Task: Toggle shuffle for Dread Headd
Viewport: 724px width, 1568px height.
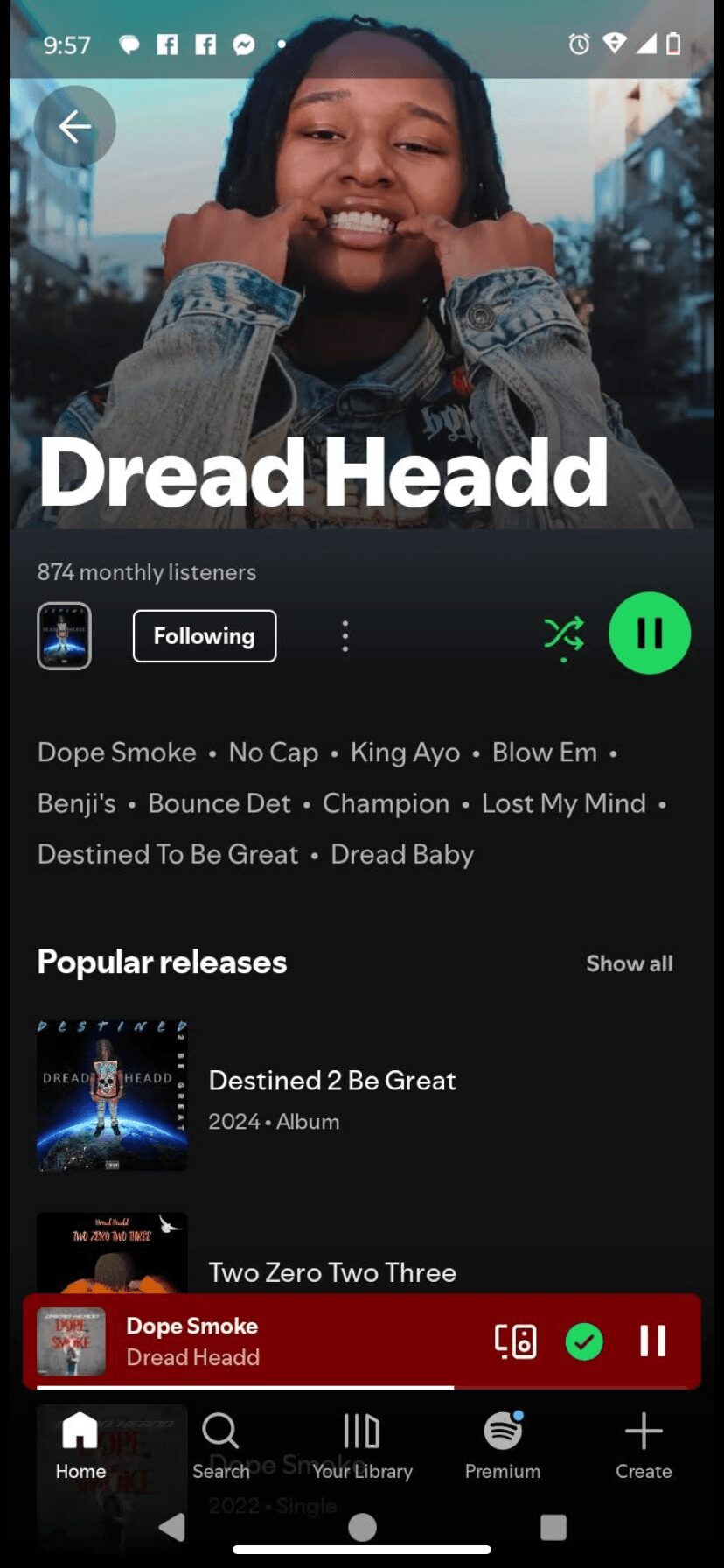Action: 564,634
